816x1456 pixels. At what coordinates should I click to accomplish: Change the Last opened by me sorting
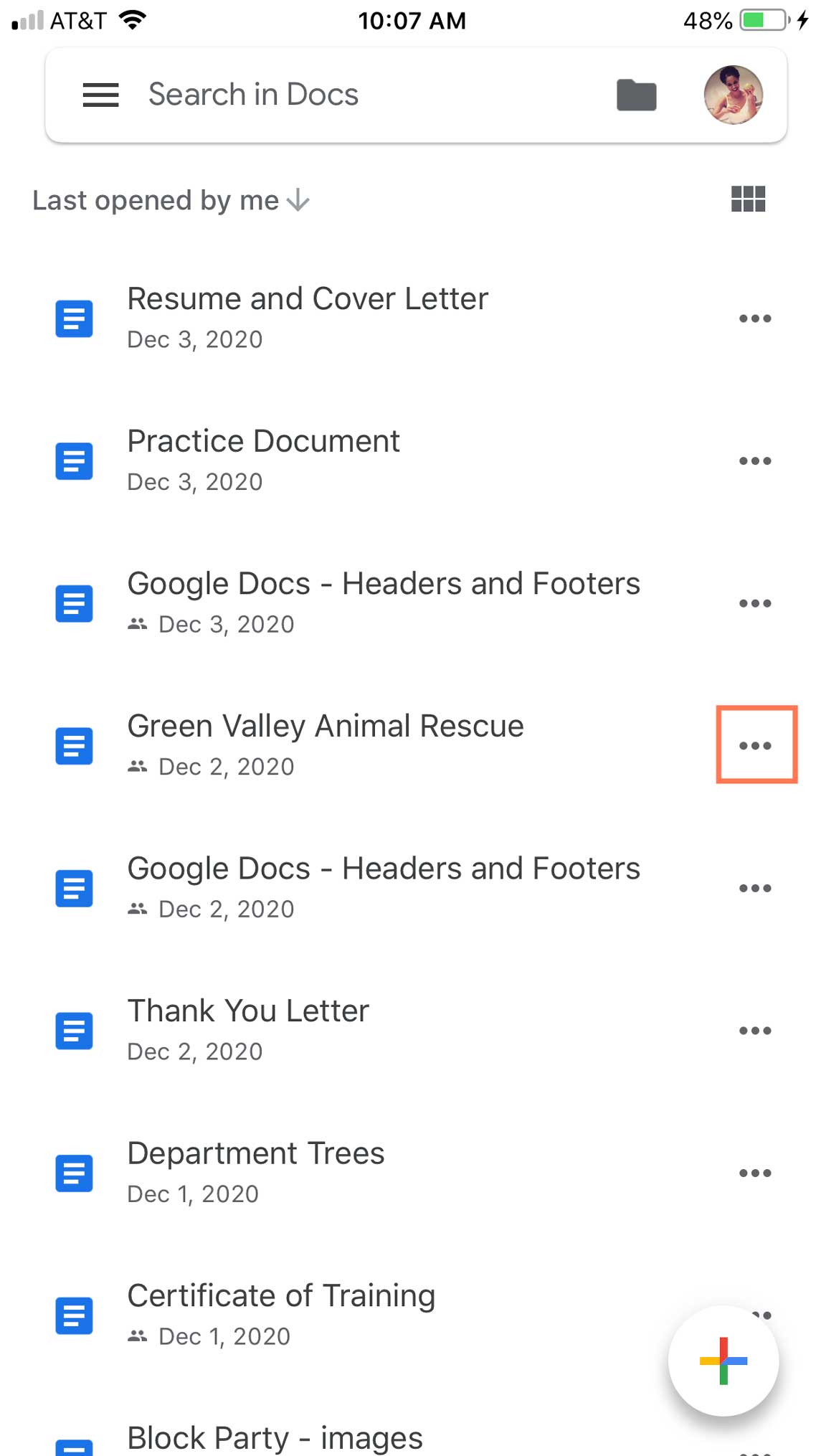pyautogui.click(x=171, y=201)
